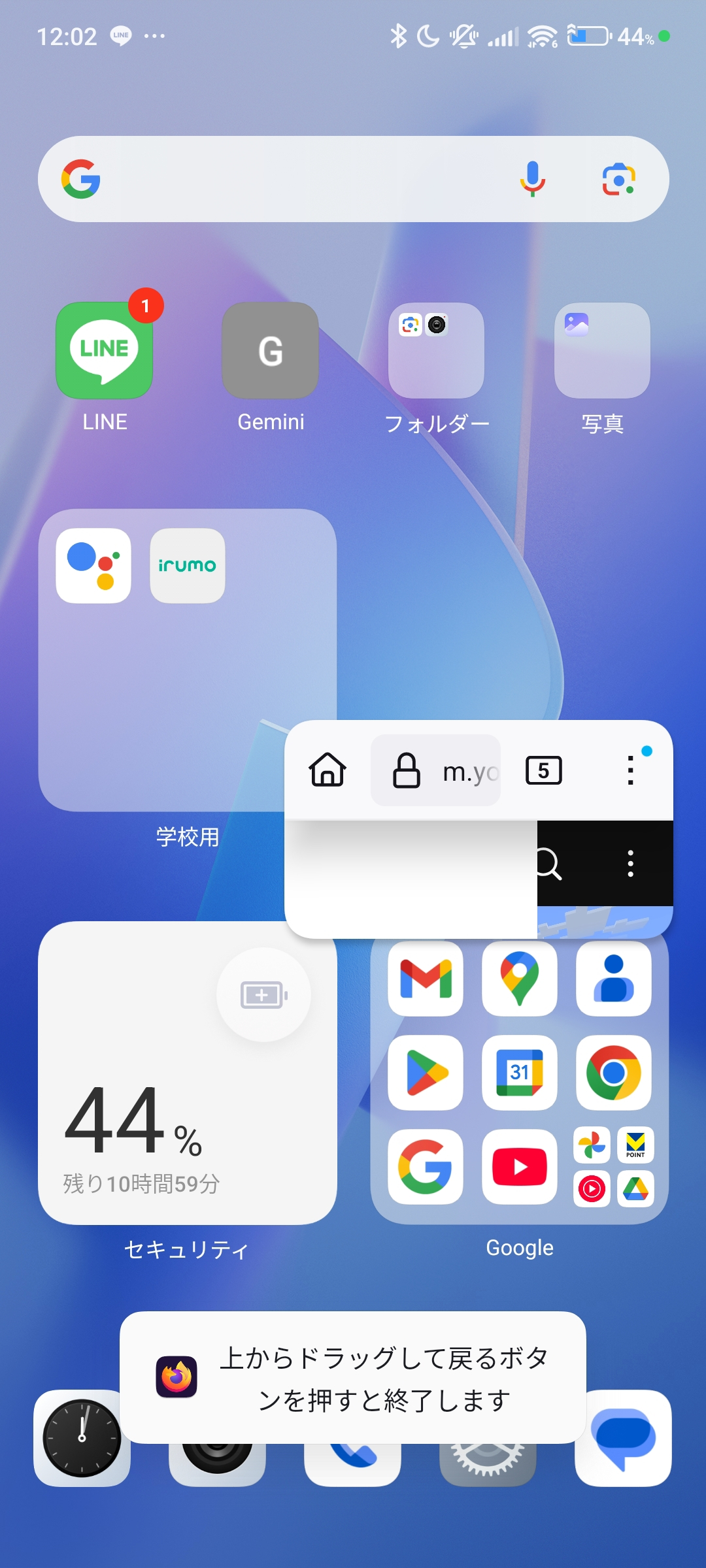Open the フォルダー folder

pyautogui.click(x=436, y=351)
